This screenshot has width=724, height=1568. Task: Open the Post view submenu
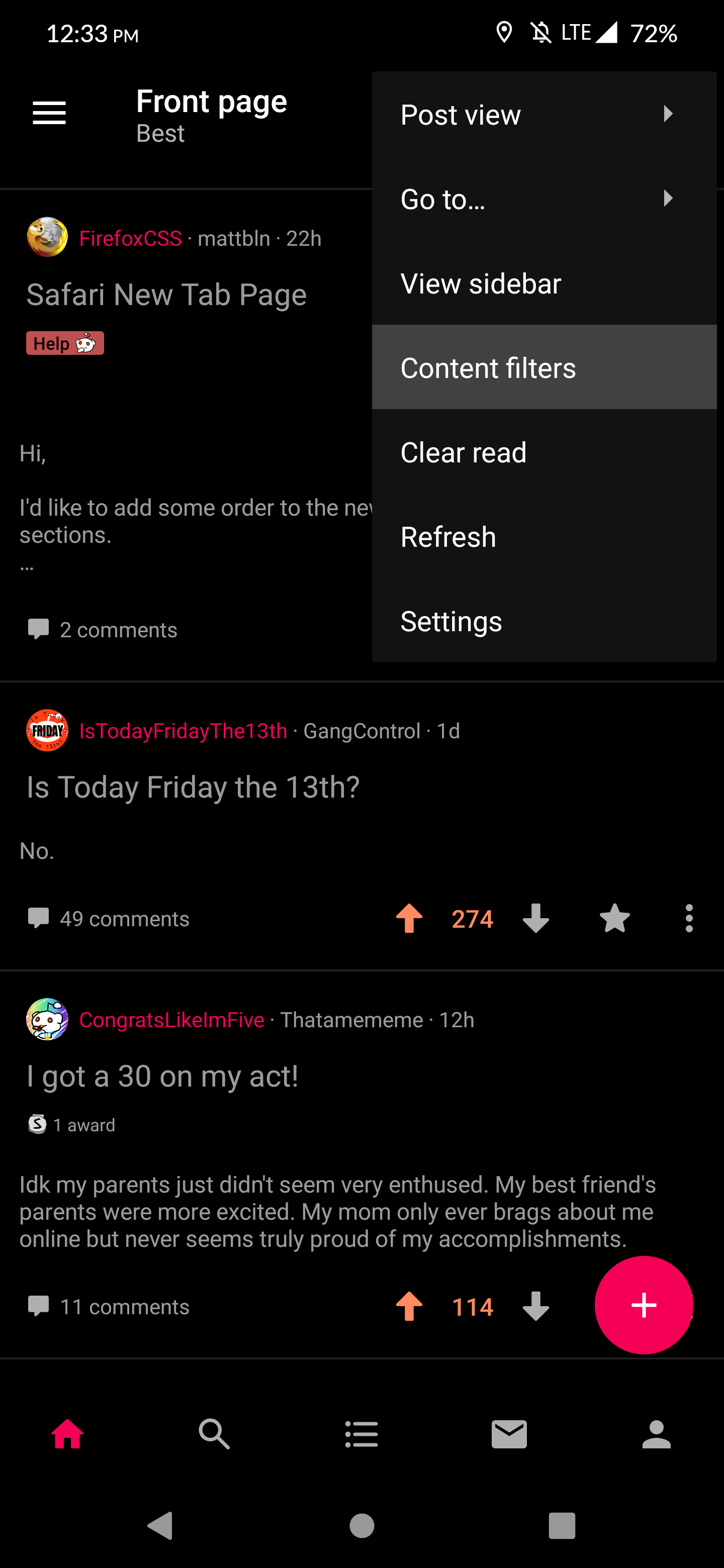point(543,115)
